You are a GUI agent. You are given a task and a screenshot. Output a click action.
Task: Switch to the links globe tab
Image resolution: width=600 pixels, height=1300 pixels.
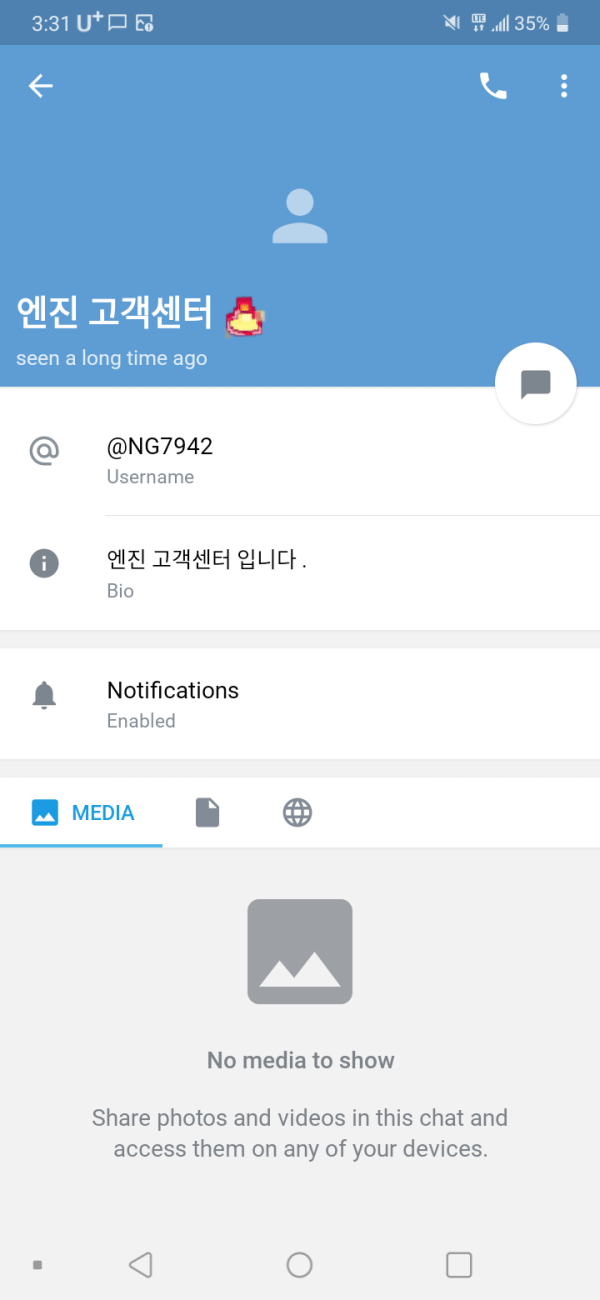pyautogui.click(x=297, y=813)
